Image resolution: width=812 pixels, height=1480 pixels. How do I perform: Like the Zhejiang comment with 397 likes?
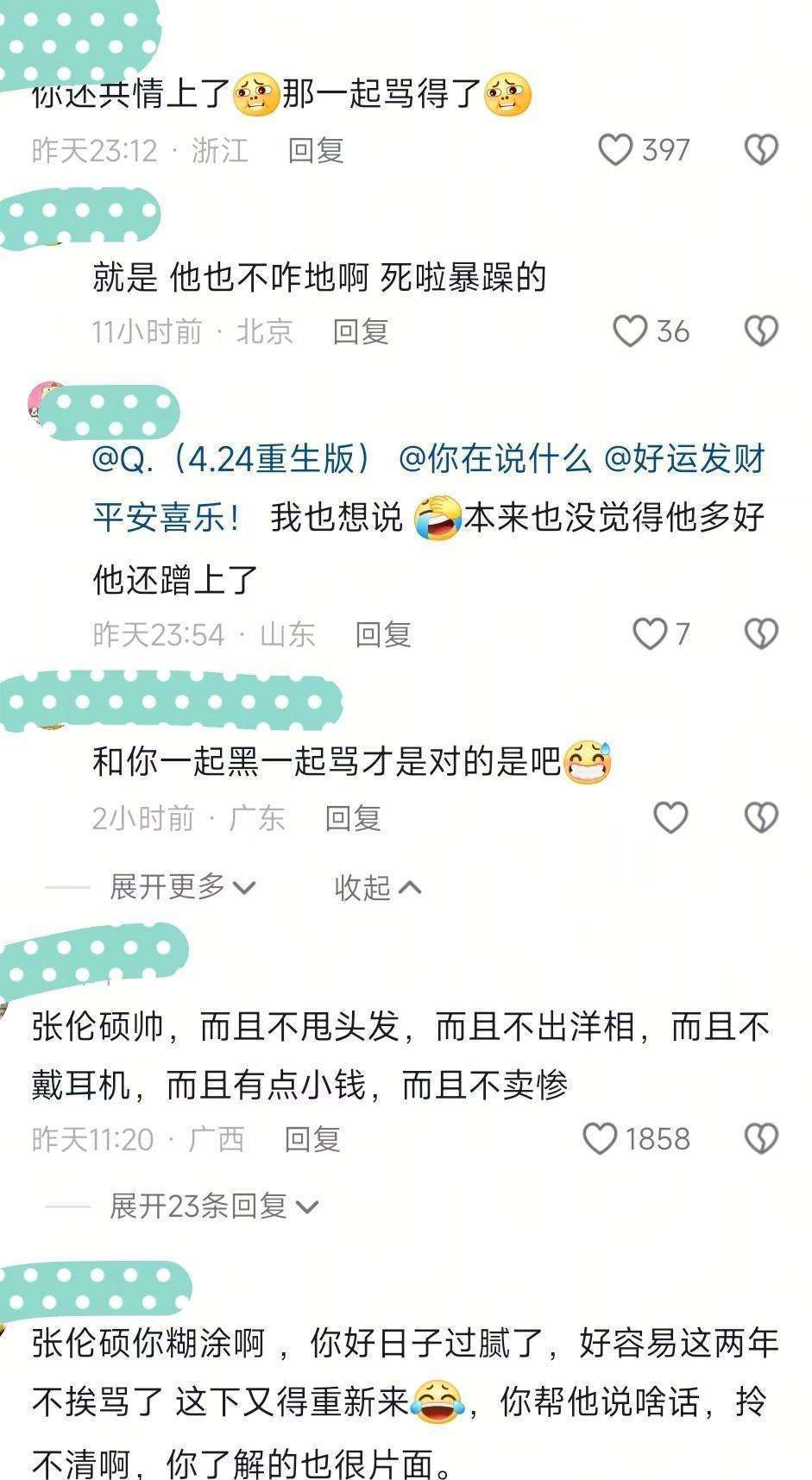[x=615, y=150]
